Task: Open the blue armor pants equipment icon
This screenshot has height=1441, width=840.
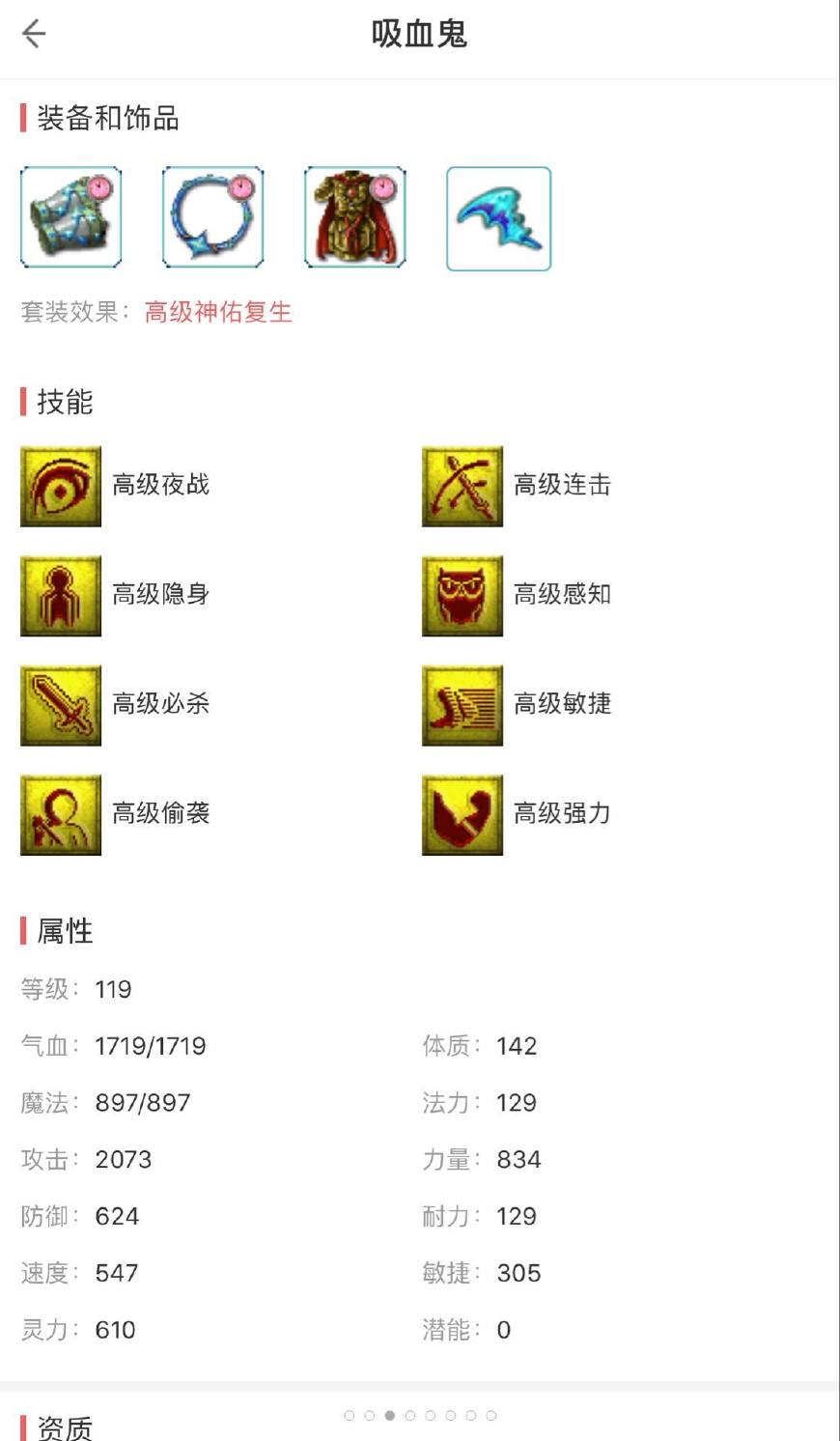Action: click(70, 217)
